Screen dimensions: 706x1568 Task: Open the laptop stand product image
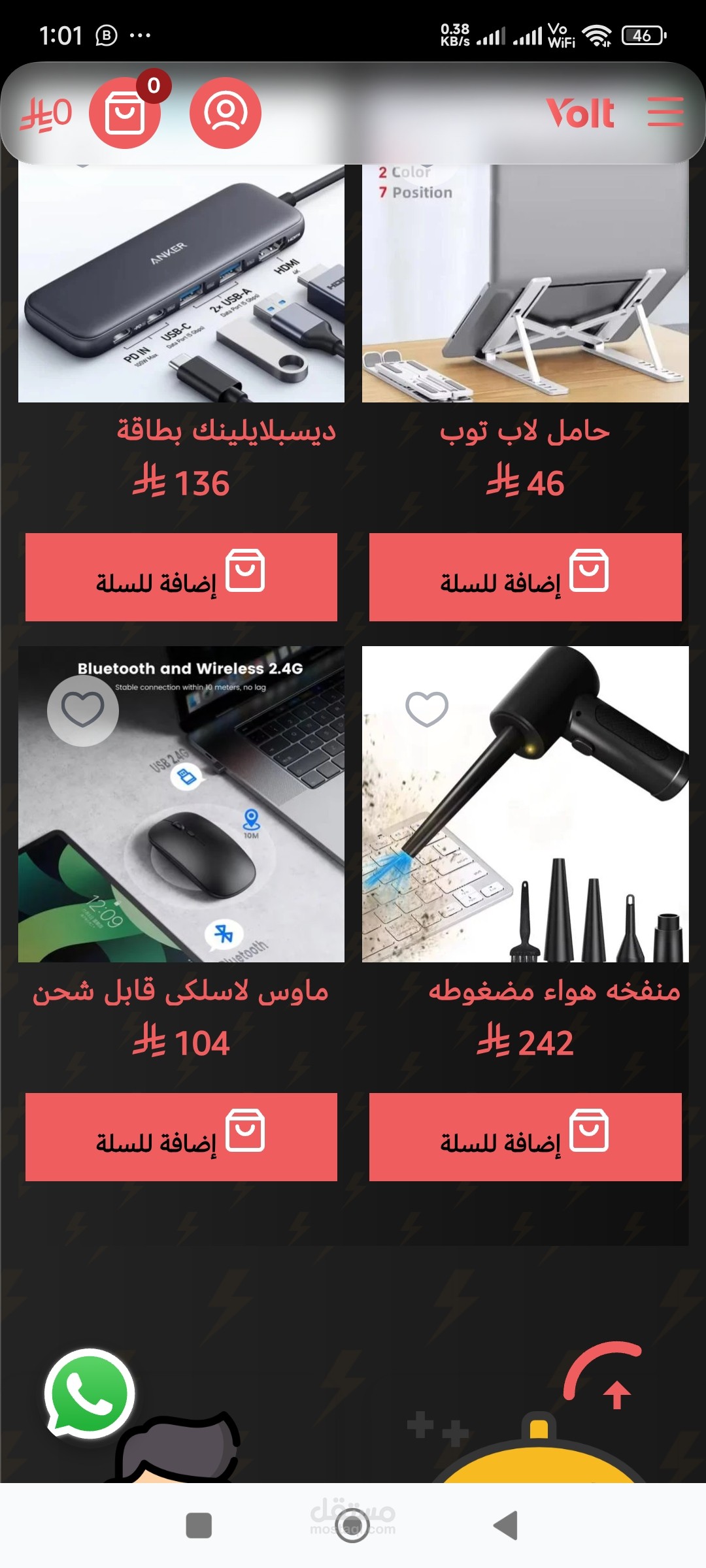pos(526,282)
